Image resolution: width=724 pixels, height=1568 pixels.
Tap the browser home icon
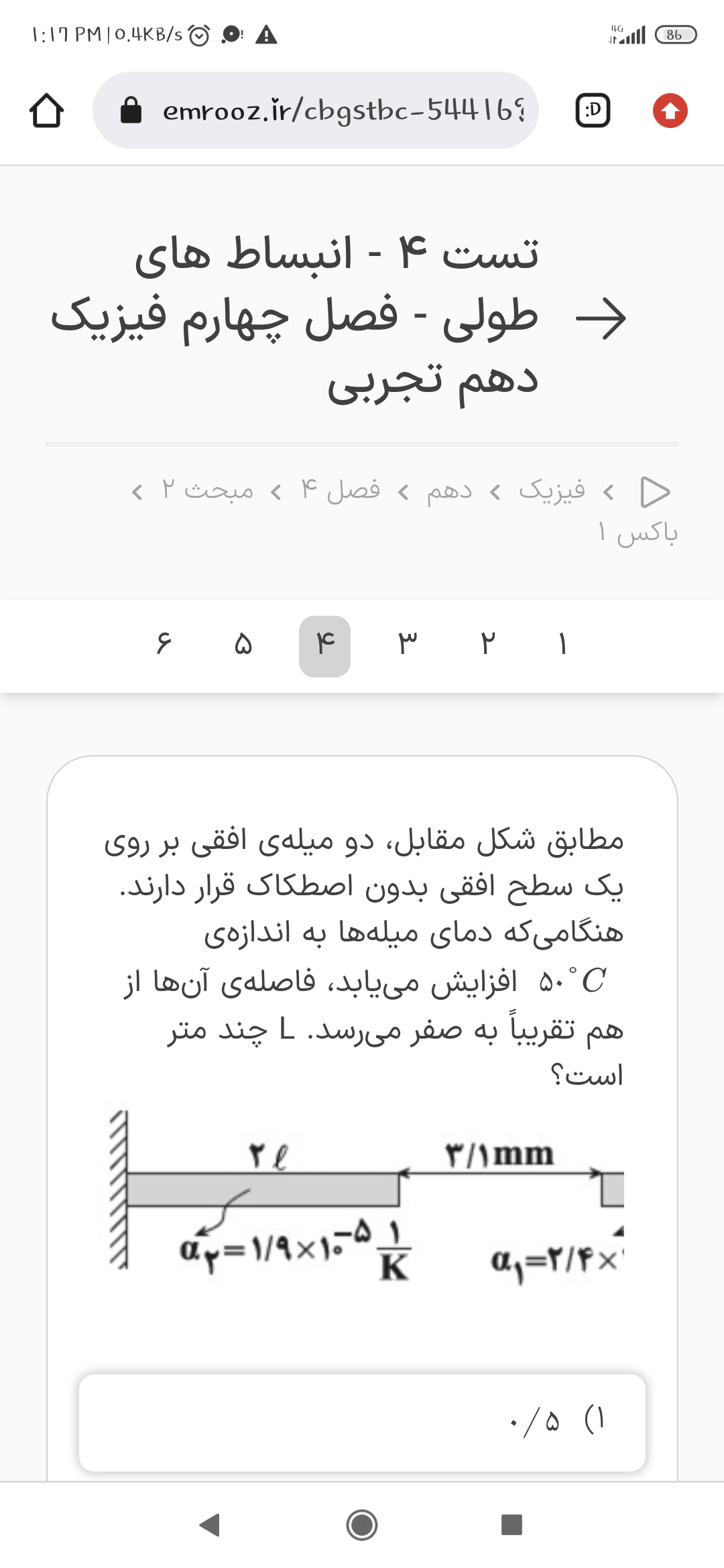pos(46,111)
